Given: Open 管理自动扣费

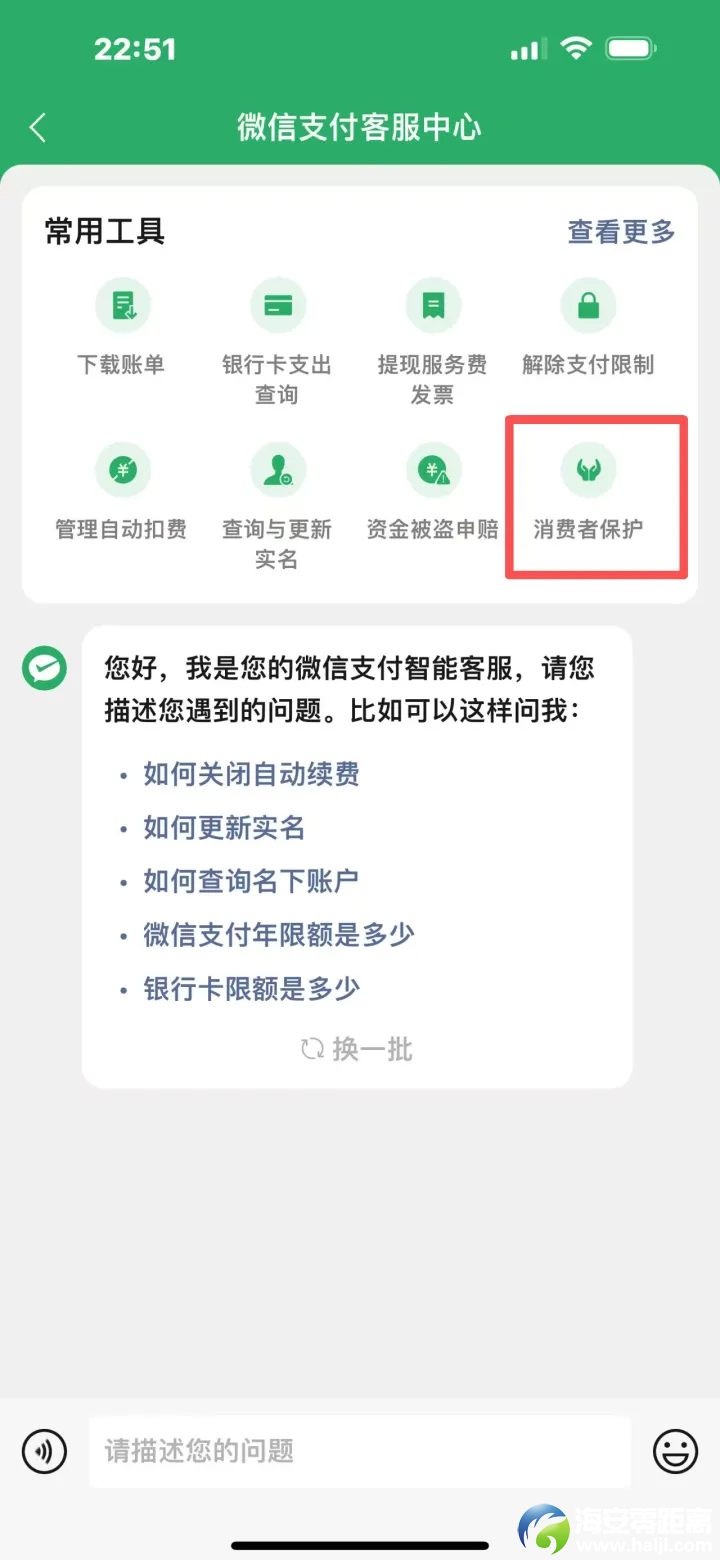Looking at the screenshot, I should (122, 496).
